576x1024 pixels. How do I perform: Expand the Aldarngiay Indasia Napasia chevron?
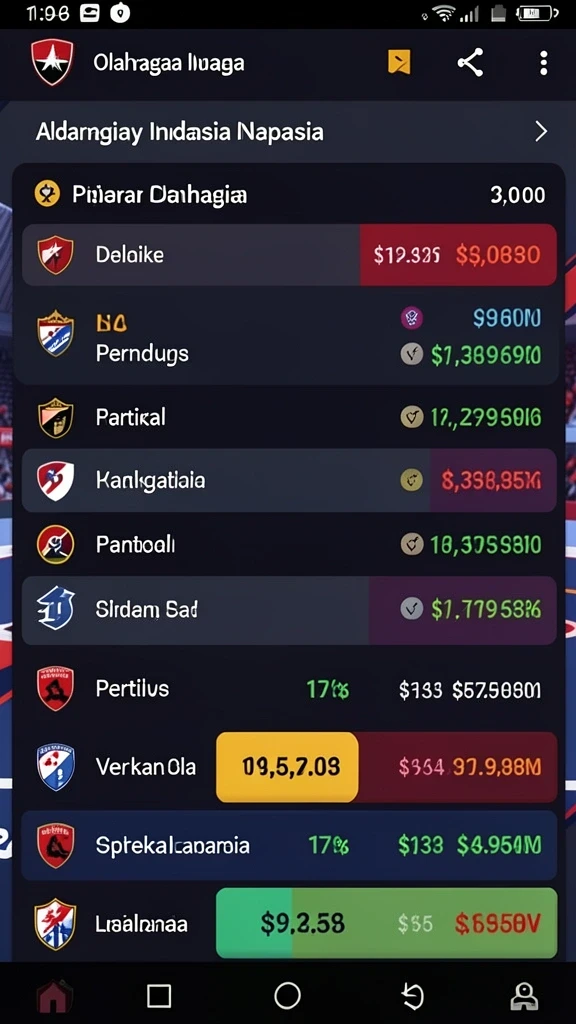click(x=541, y=133)
